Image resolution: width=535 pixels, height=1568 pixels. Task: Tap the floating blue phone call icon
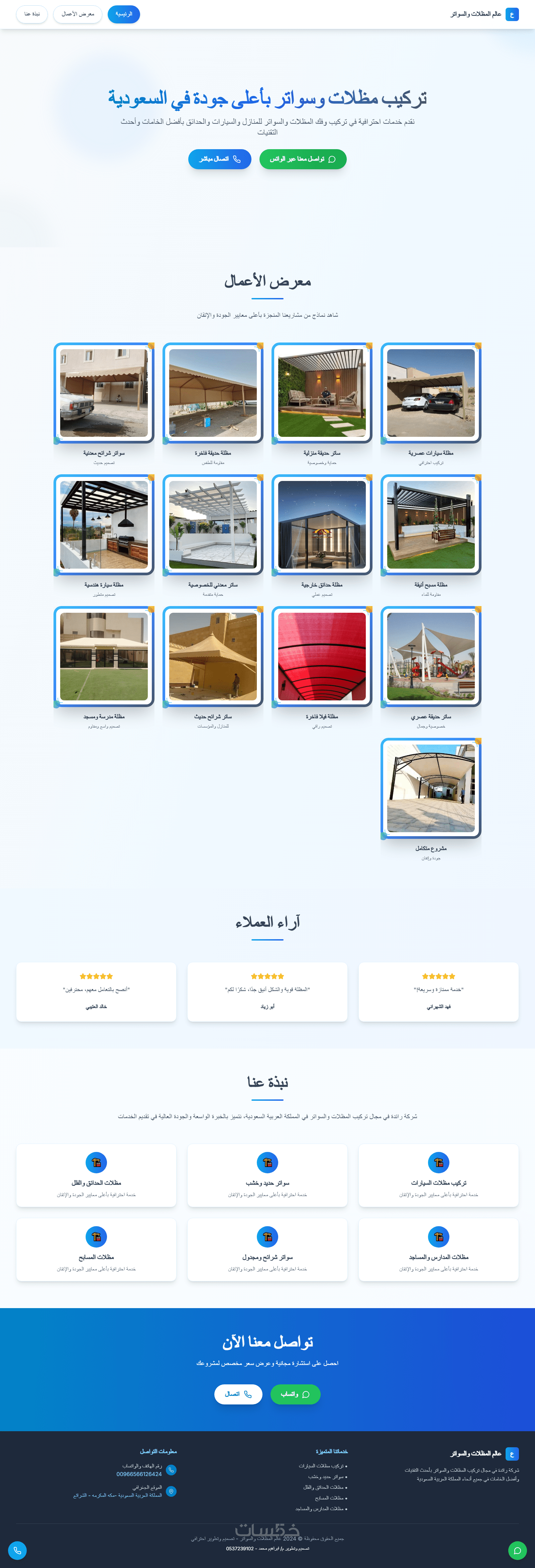[x=17, y=1550]
